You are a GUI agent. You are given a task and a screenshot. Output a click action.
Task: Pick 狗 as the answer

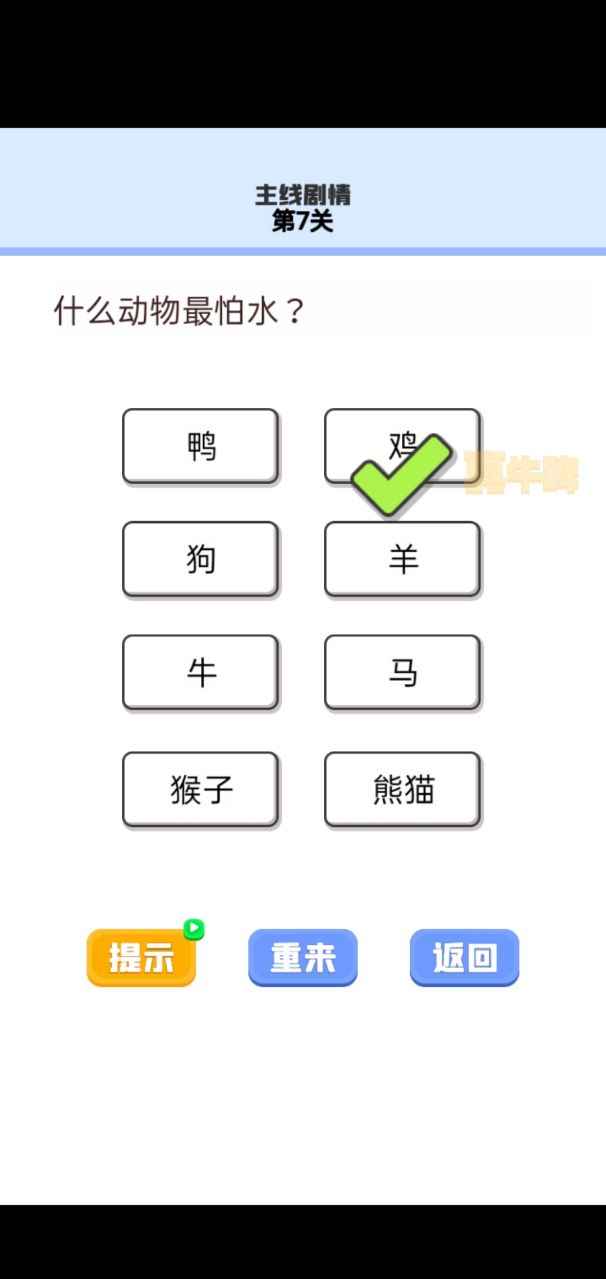(200, 559)
